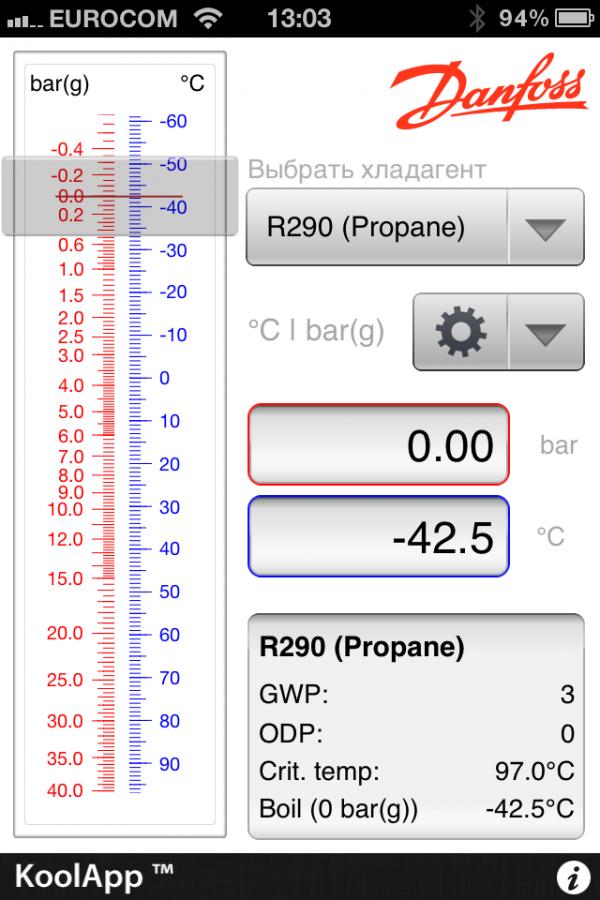The height and width of the screenshot is (900, 600).
Task: Edit the pressure field showing 0.00
Action: point(378,444)
